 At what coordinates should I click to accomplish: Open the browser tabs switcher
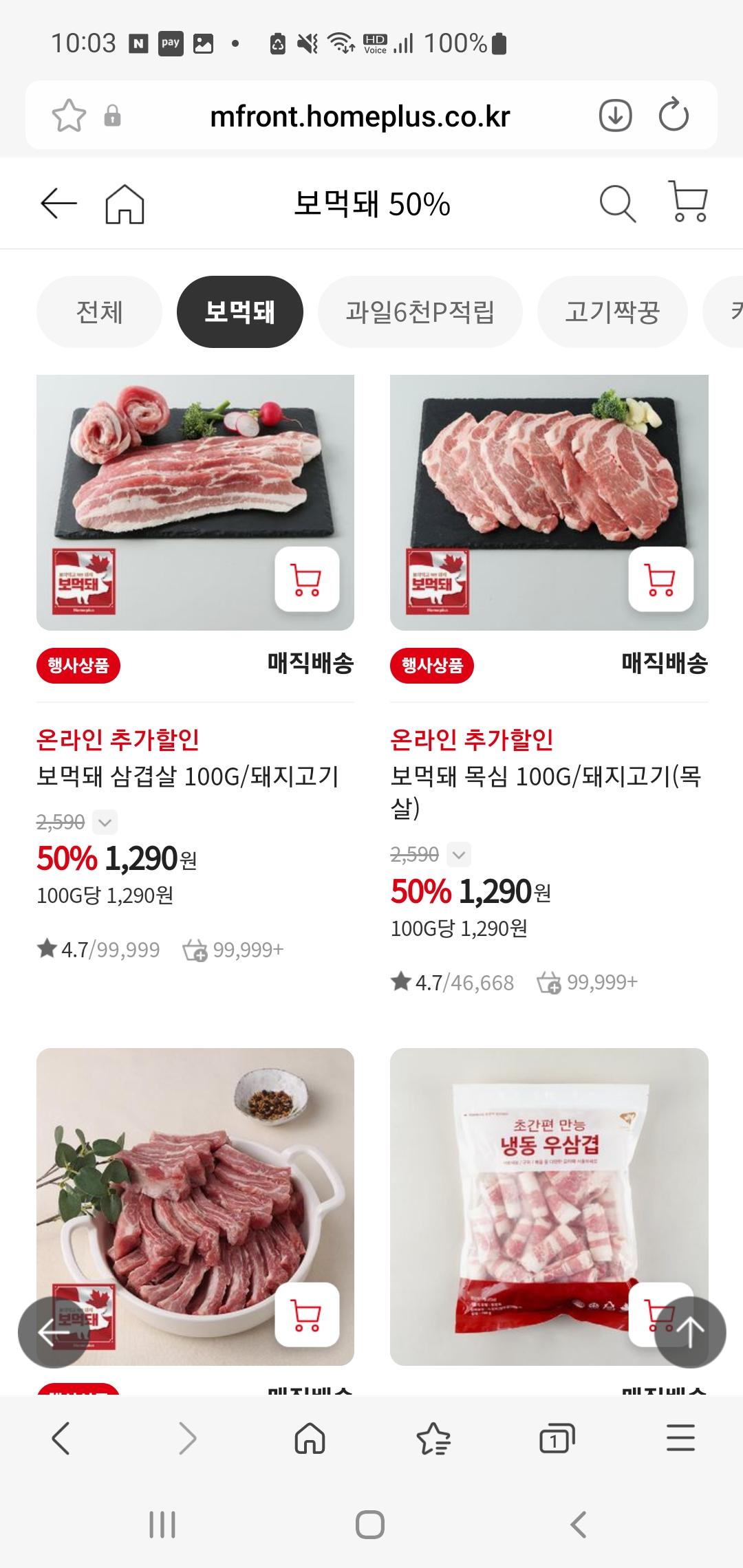[x=557, y=1439]
